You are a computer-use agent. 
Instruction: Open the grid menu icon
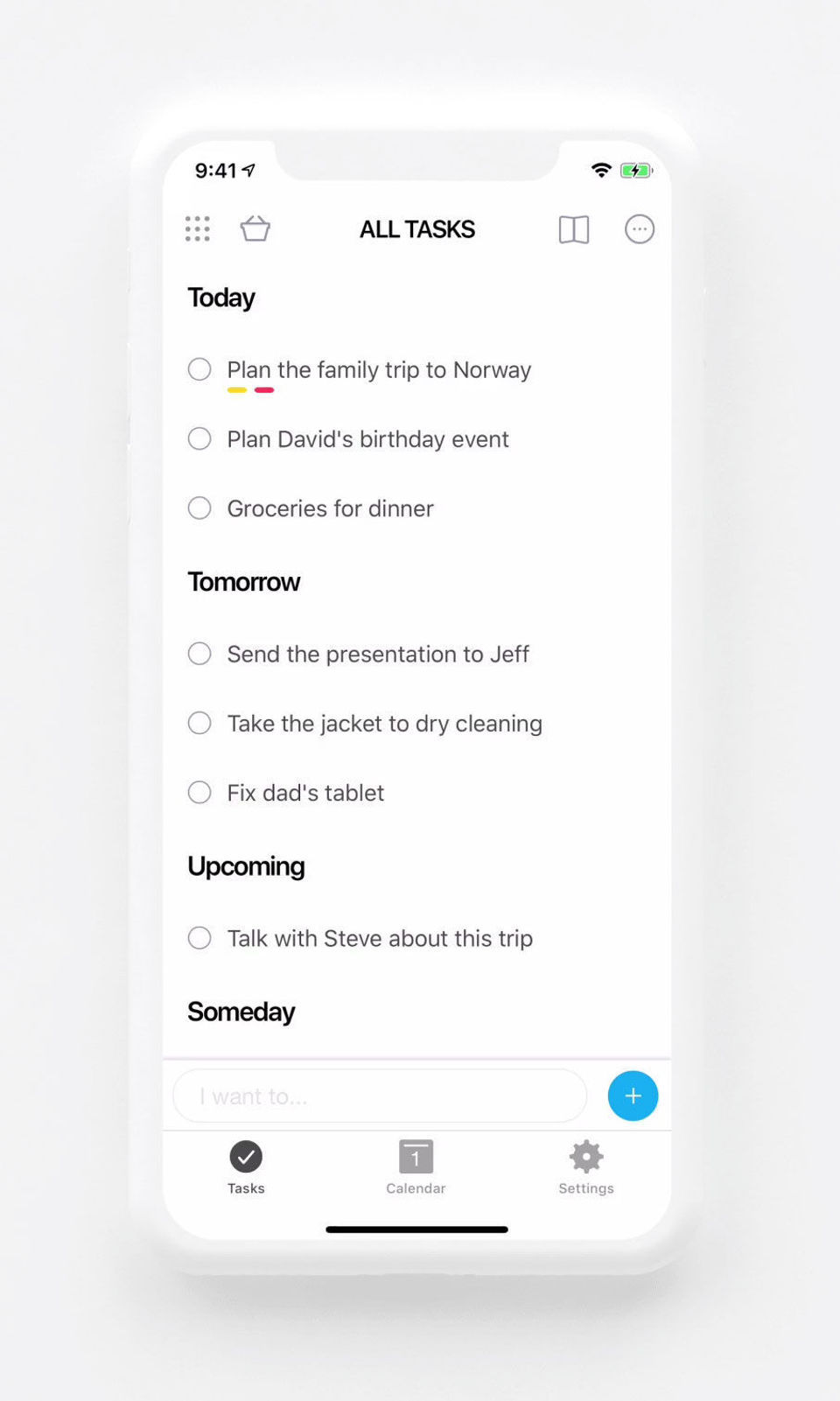click(x=198, y=229)
